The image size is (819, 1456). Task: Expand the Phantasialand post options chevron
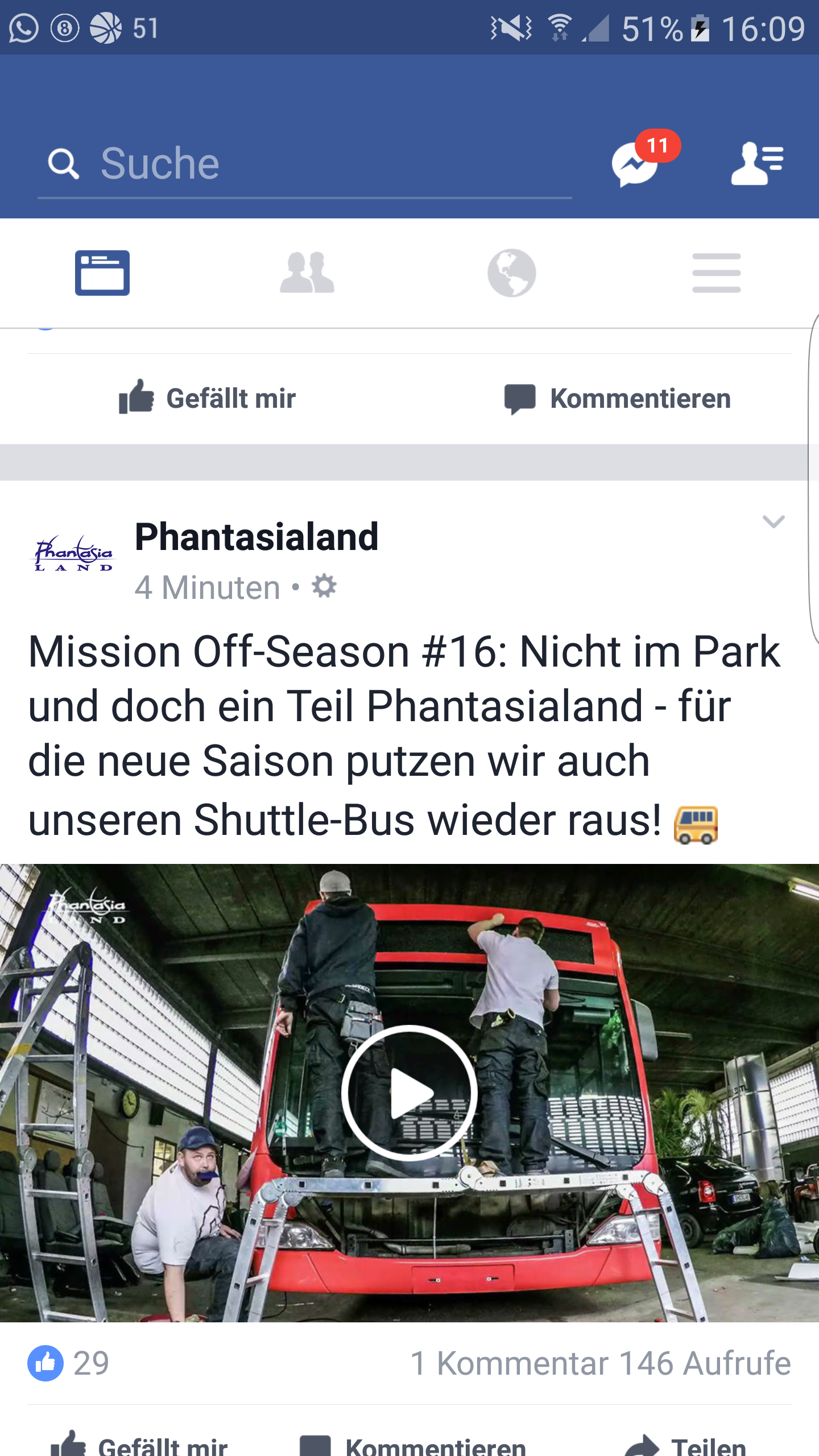click(773, 522)
